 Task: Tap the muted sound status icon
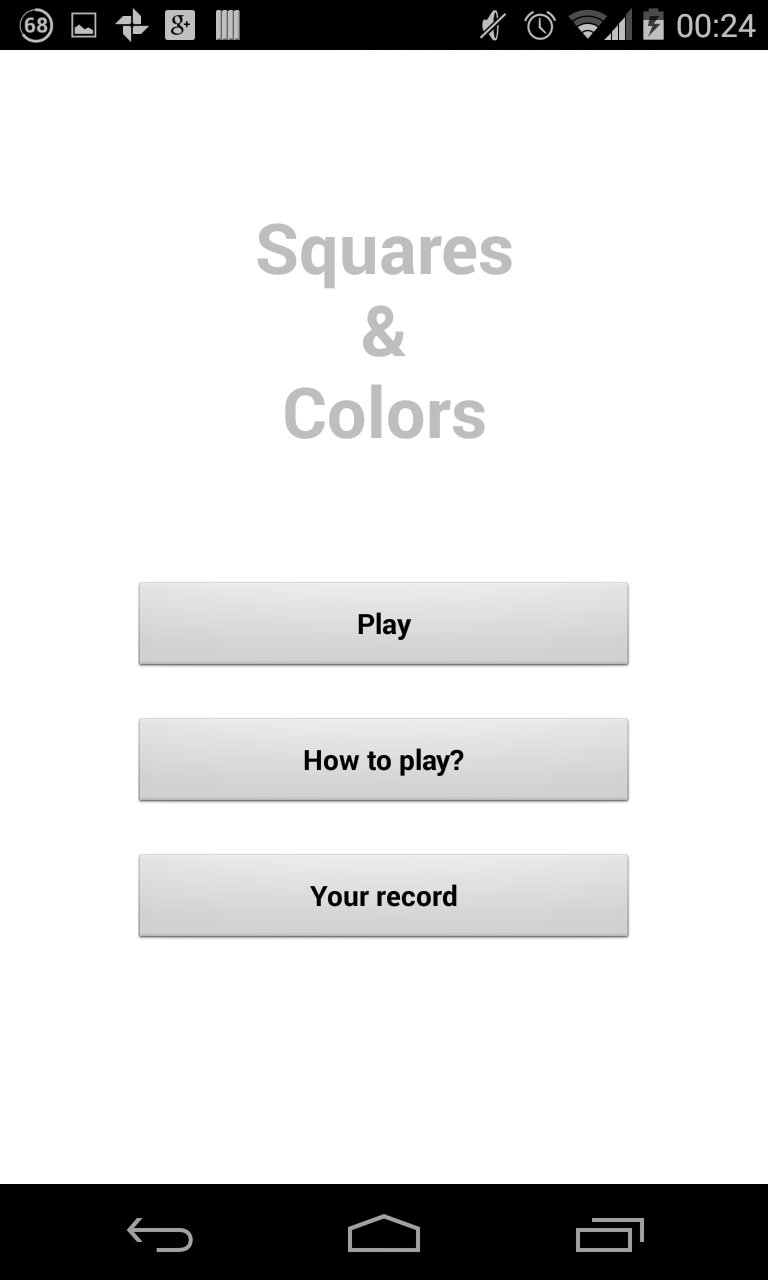pos(492,24)
